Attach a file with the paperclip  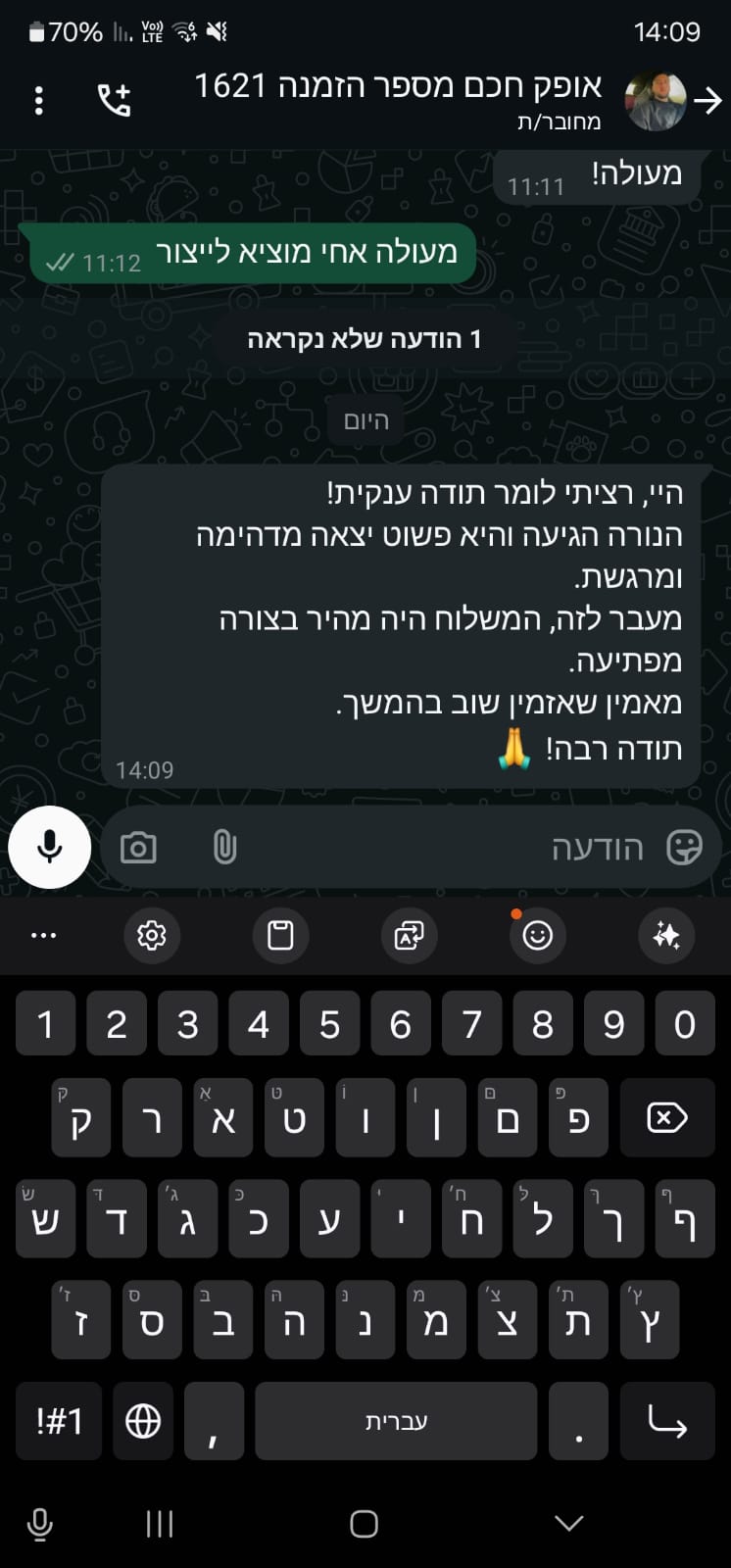pos(224,848)
